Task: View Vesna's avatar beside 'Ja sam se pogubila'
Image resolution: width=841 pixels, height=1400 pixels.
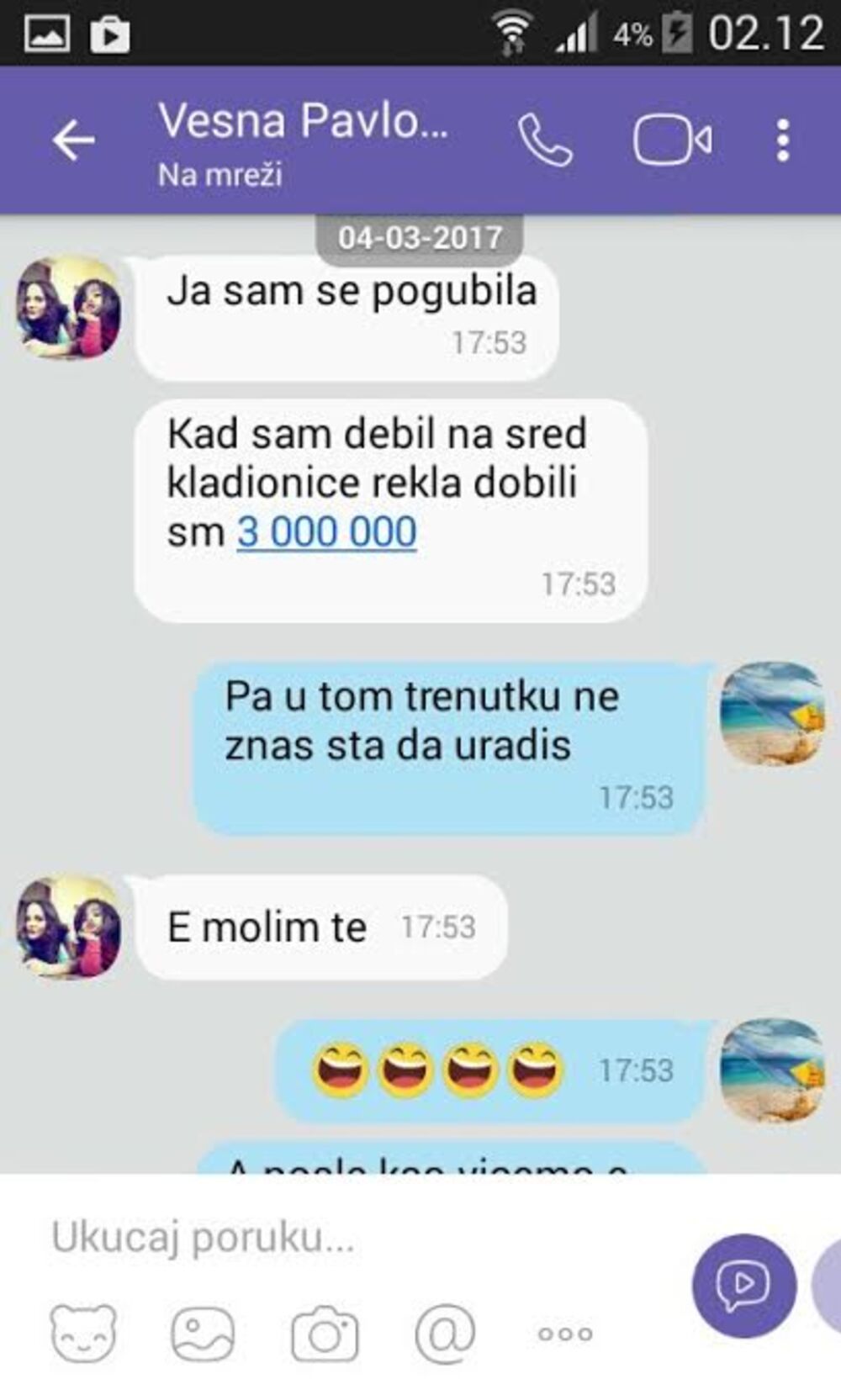Action: pyautogui.click(x=69, y=308)
